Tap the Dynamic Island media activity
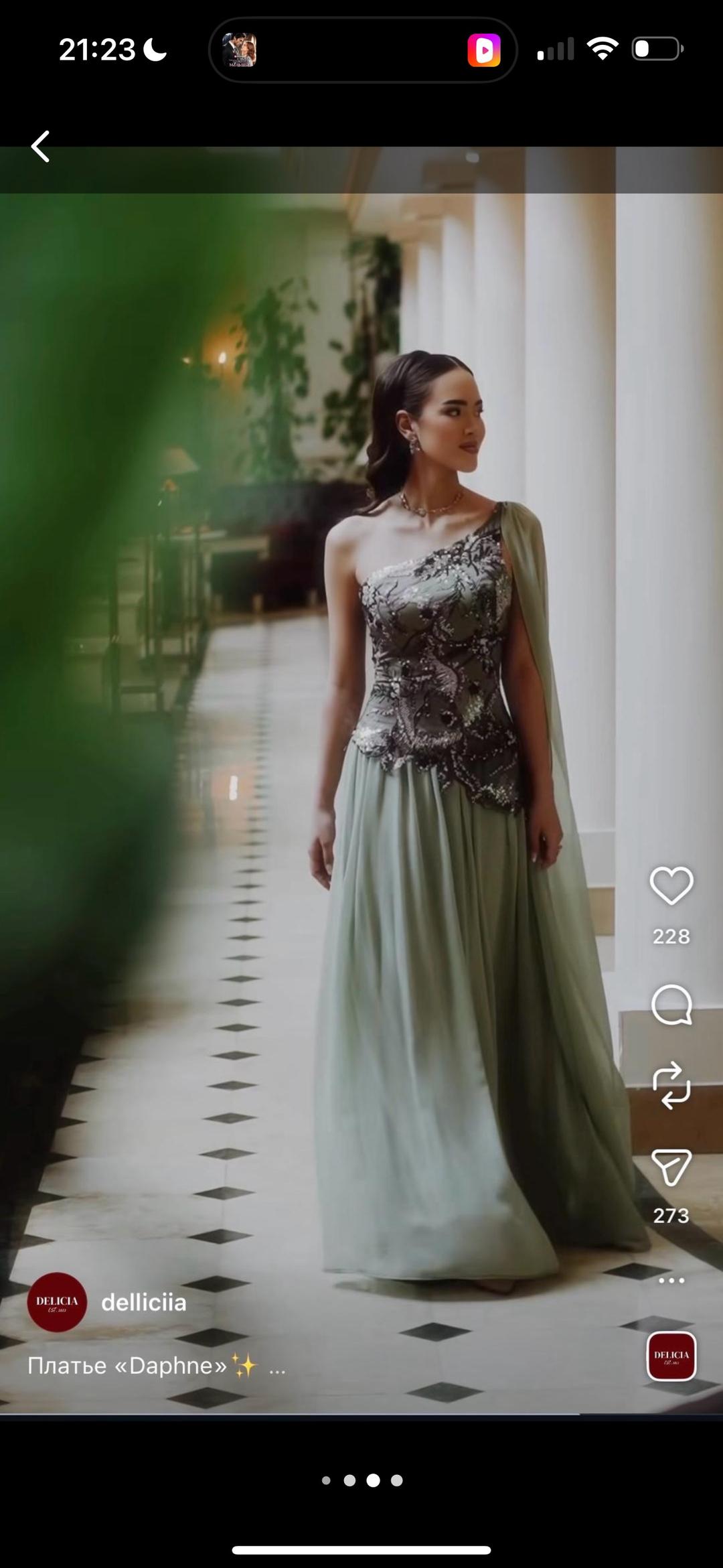This screenshot has width=723, height=1568. tap(363, 50)
